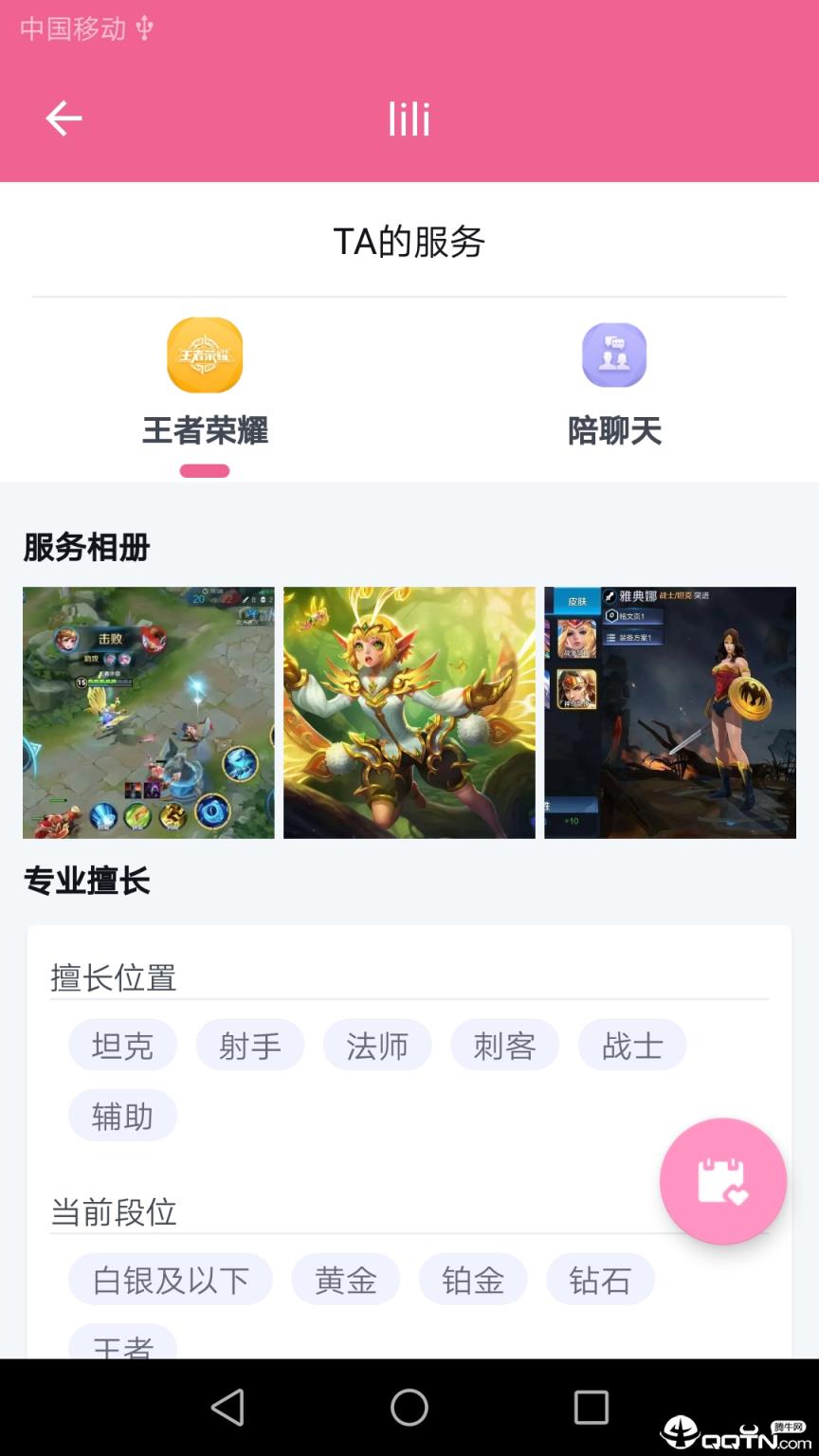The width and height of the screenshot is (819, 1456).
Task: Open the first gameplay photo in 服务相册
Action: pos(148,712)
